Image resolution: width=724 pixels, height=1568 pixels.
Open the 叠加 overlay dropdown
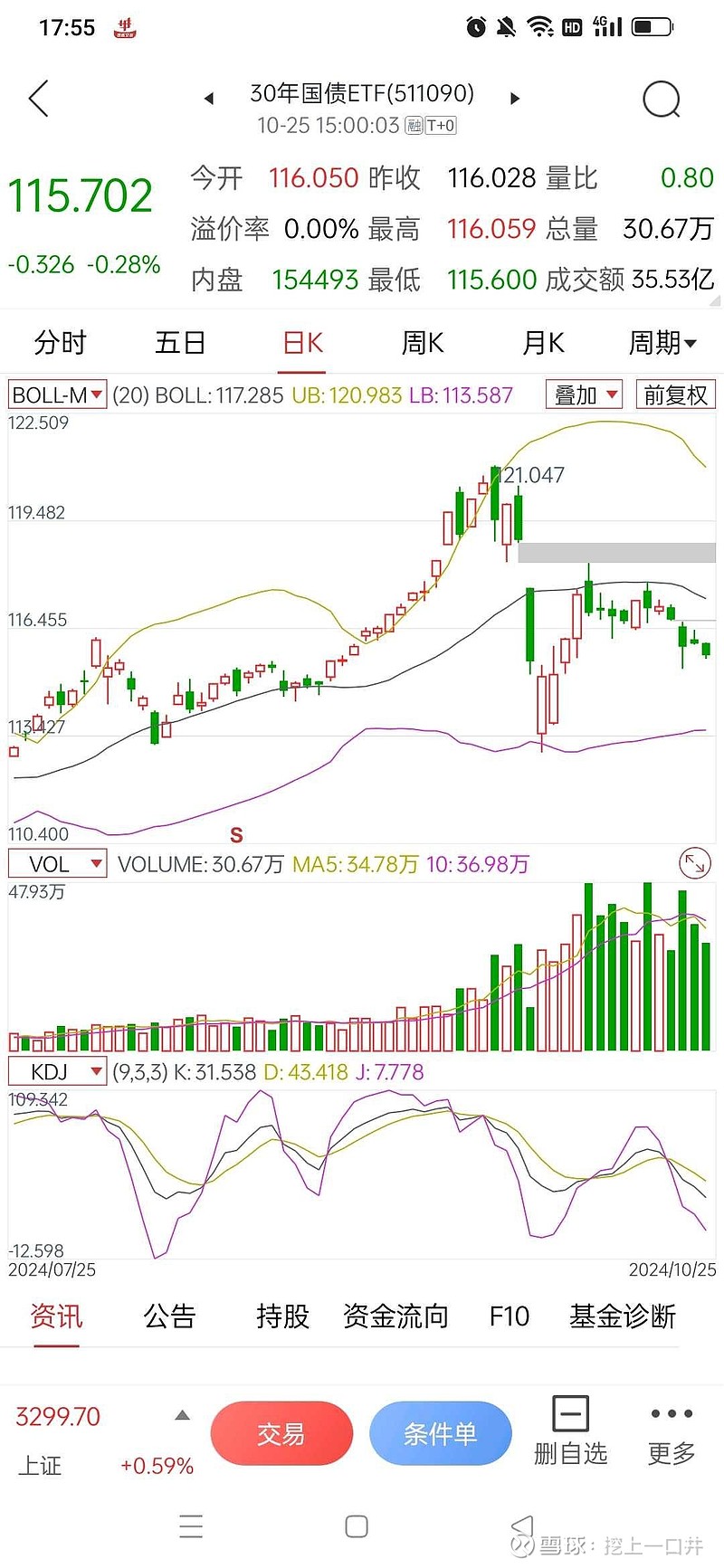point(585,395)
